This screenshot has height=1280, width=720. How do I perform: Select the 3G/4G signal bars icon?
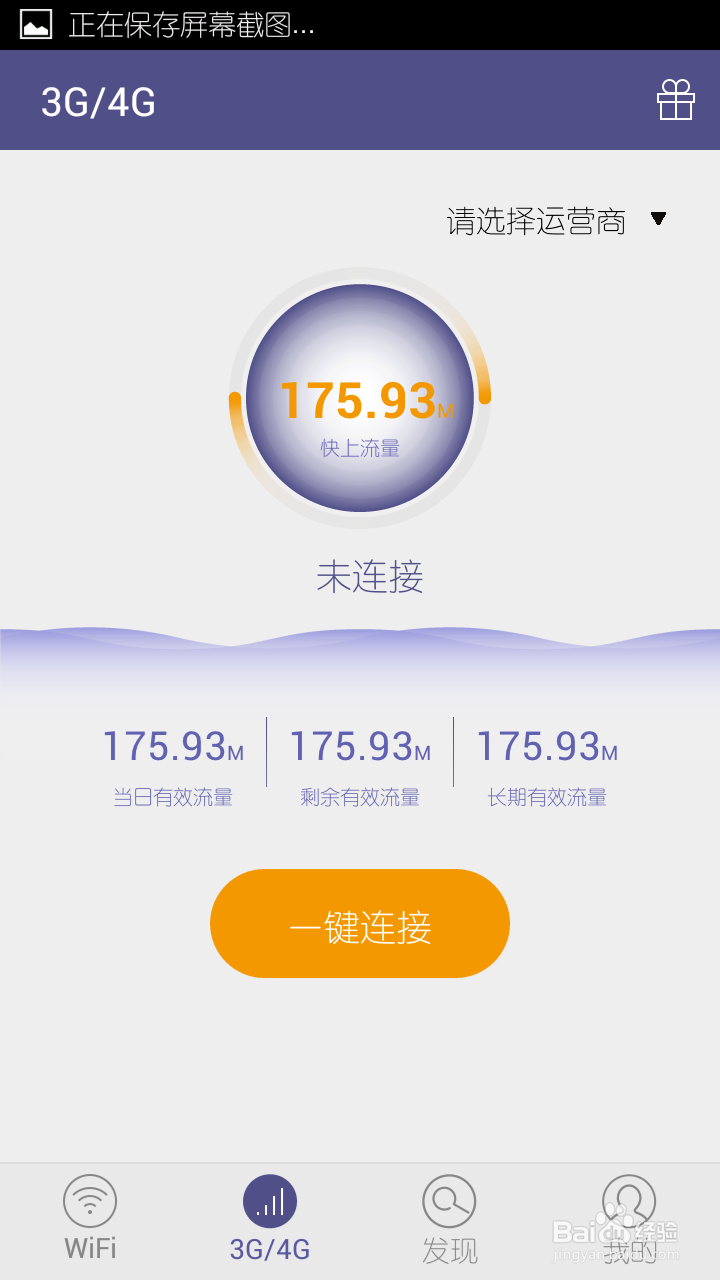coord(269,1199)
